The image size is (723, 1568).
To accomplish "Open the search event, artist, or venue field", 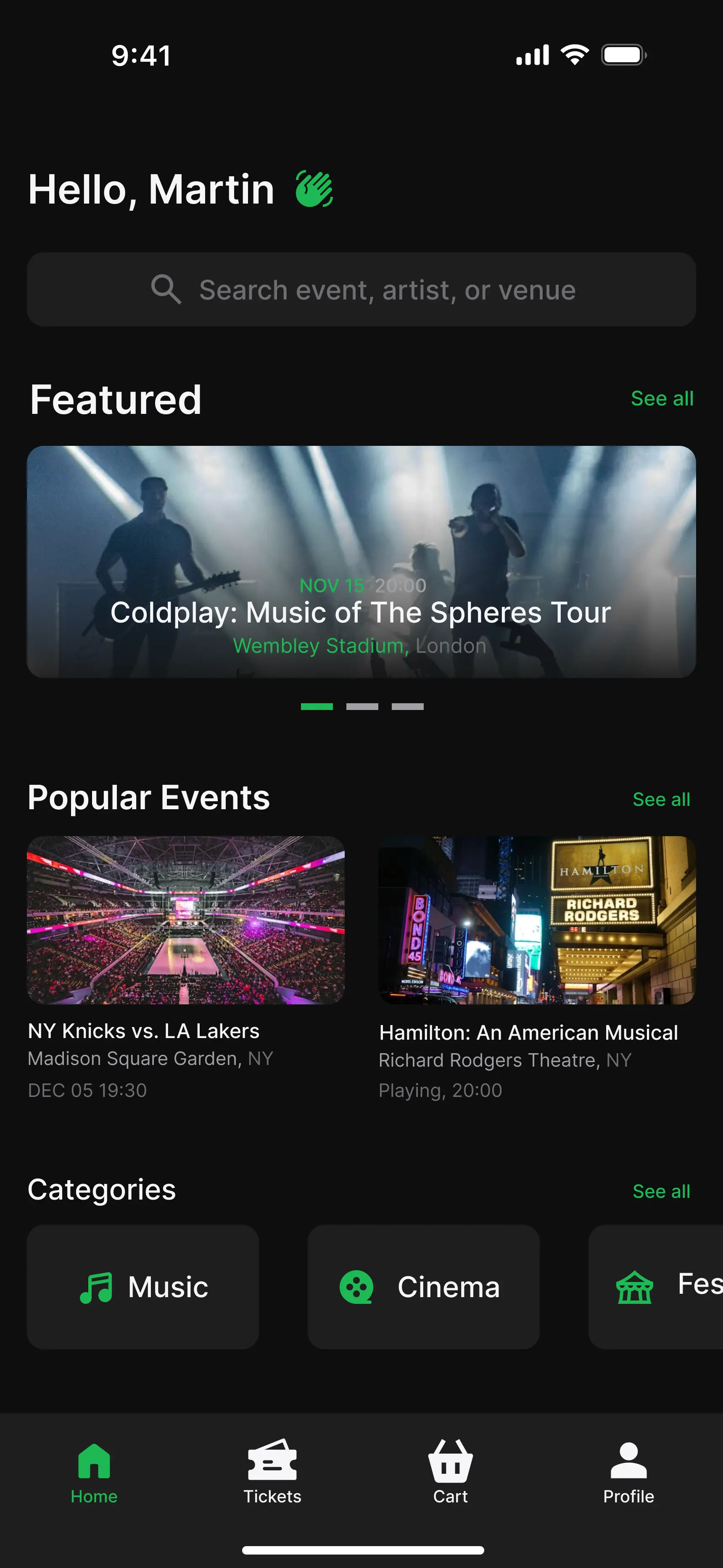I will [361, 290].
